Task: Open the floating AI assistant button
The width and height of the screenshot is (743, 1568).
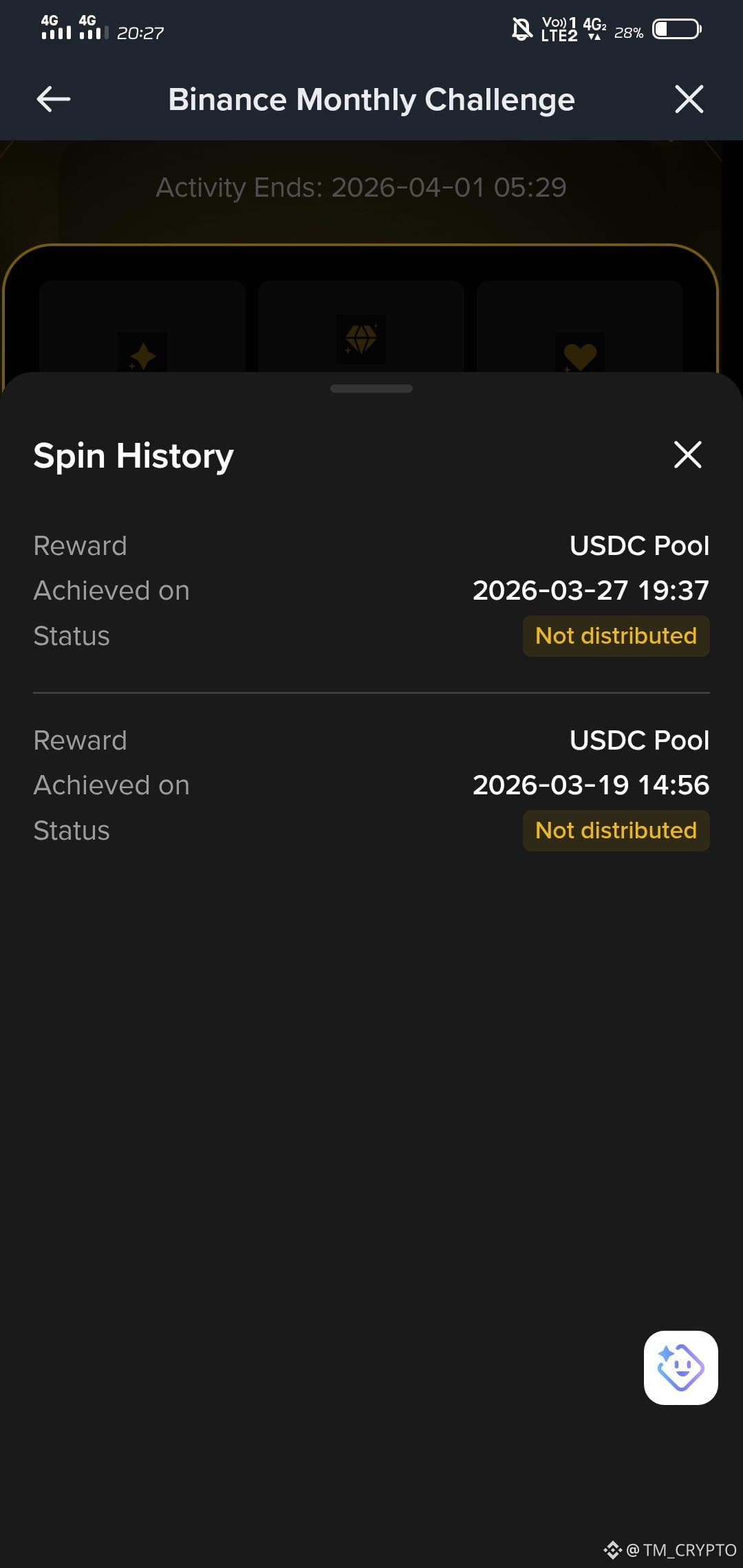Action: click(x=680, y=1367)
